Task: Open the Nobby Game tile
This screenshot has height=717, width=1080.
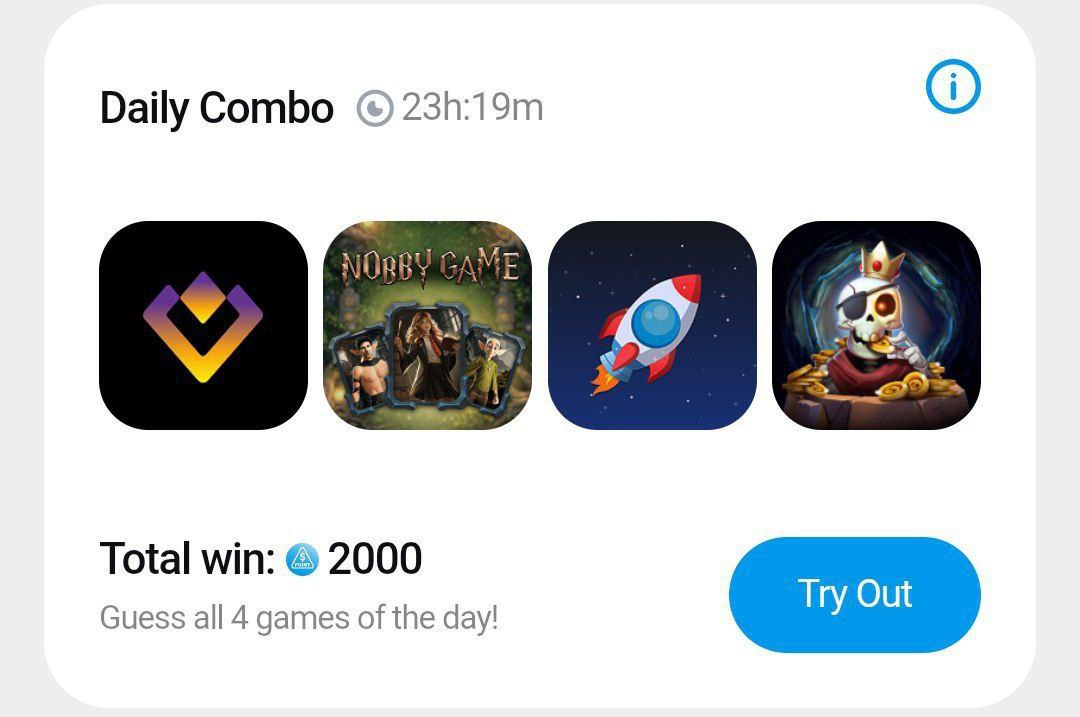Action: point(428,326)
